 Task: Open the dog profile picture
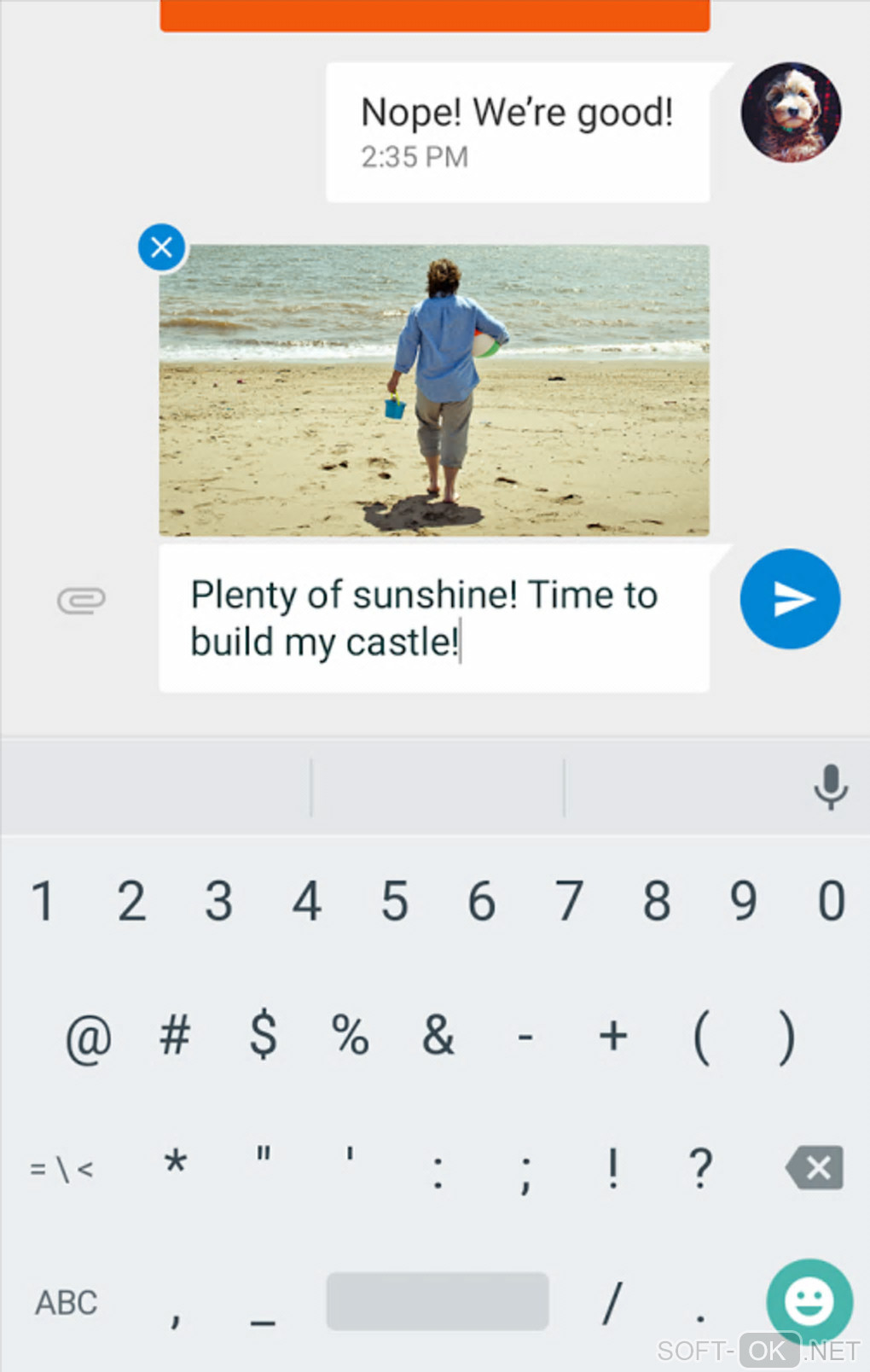pyautogui.click(x=791, y=113)
